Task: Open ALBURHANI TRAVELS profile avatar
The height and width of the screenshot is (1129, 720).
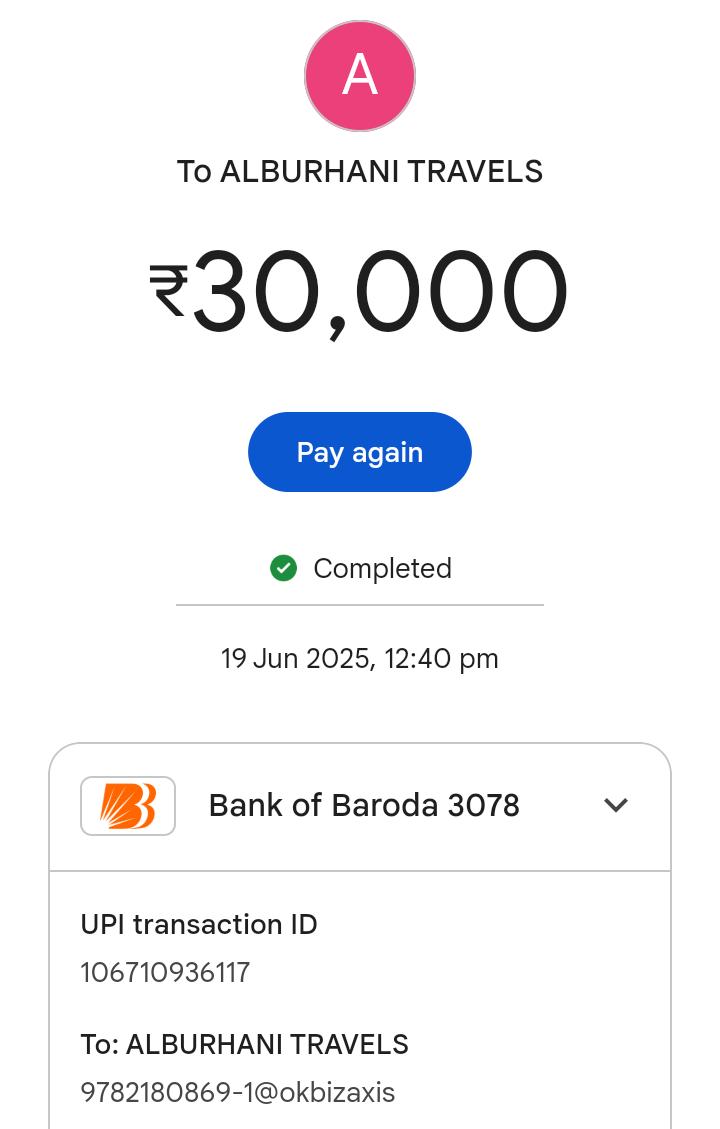Action: click(360, 76)
